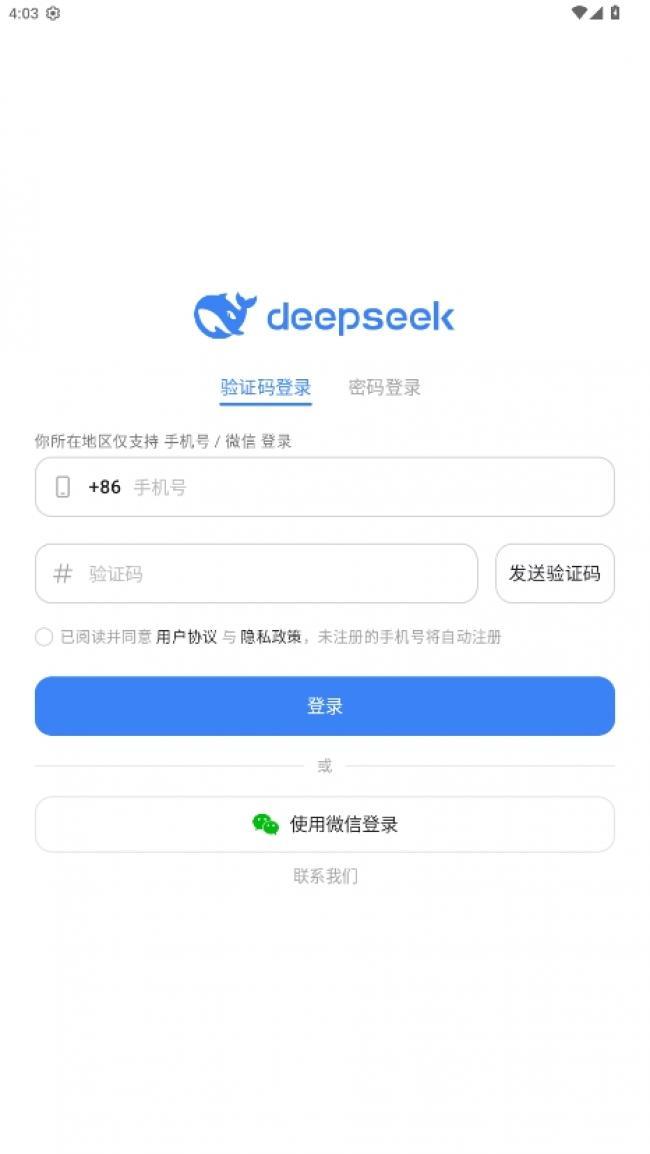Tap the blue 登录 button

[324, 706]
